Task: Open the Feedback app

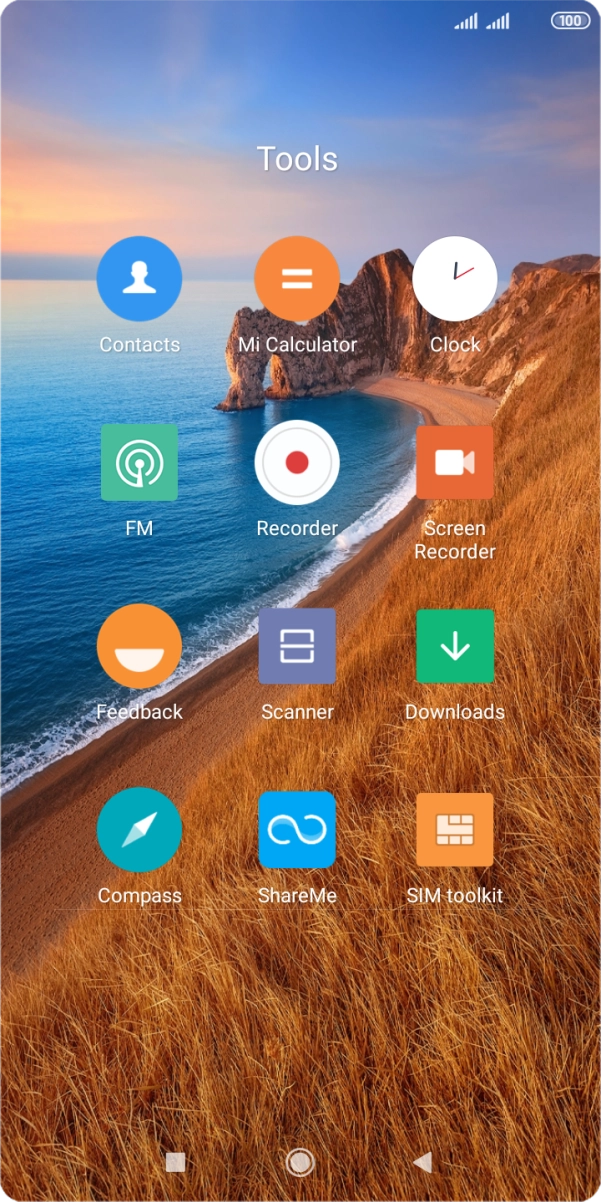Action: [x=139, y=646]
